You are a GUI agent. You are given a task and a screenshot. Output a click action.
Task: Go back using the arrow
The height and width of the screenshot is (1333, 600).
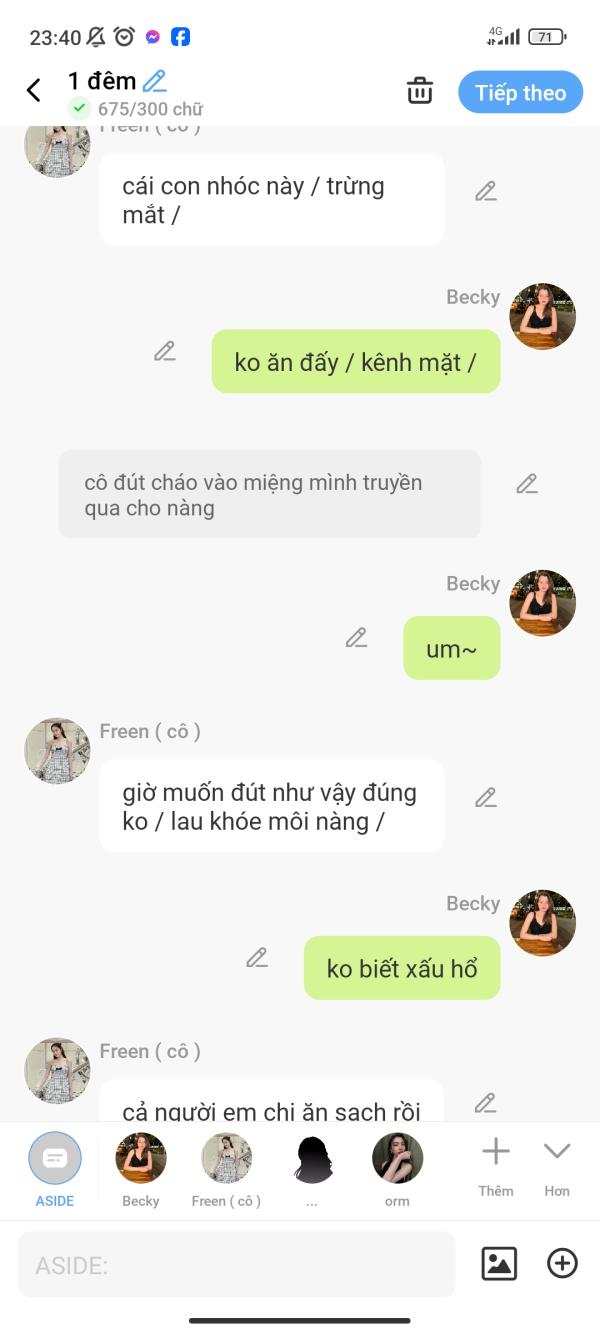coord(33,91)
